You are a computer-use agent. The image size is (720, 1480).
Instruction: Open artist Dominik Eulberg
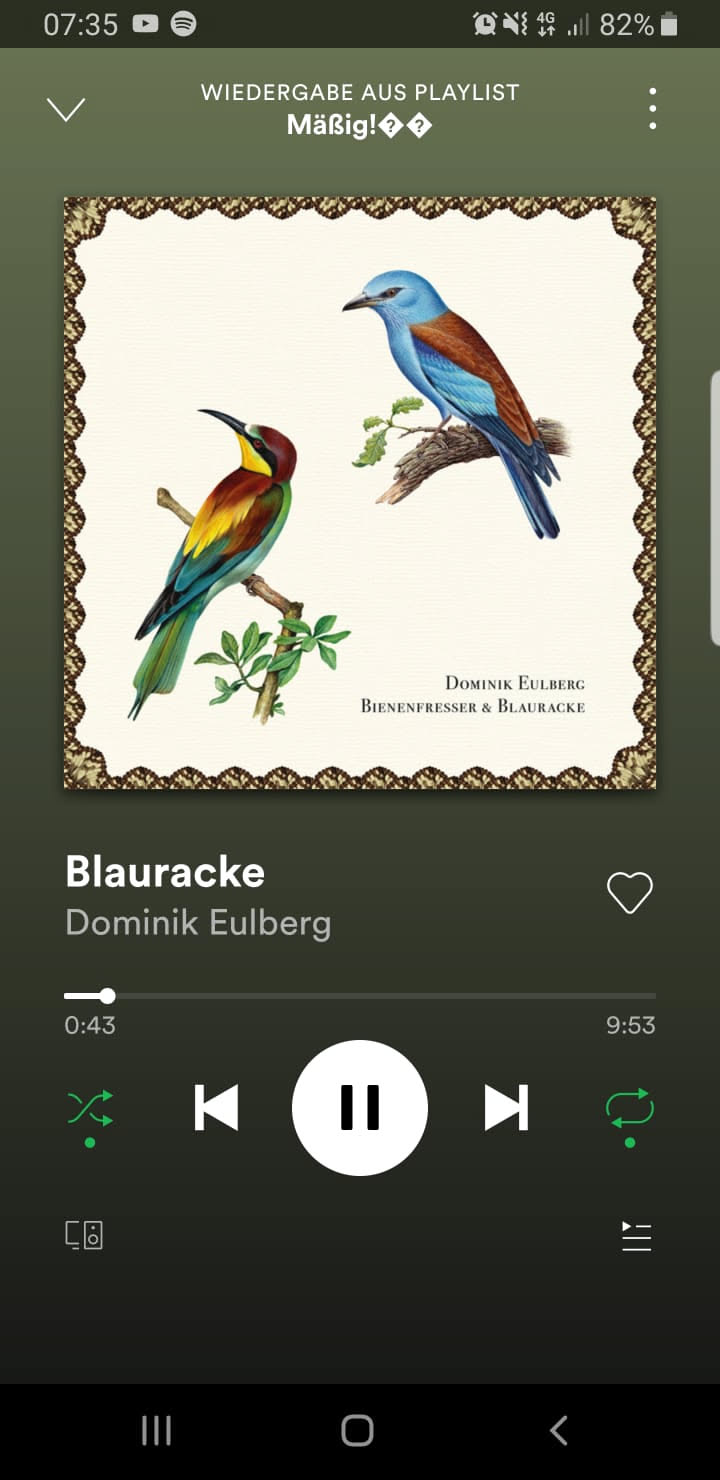coord(198,922)
